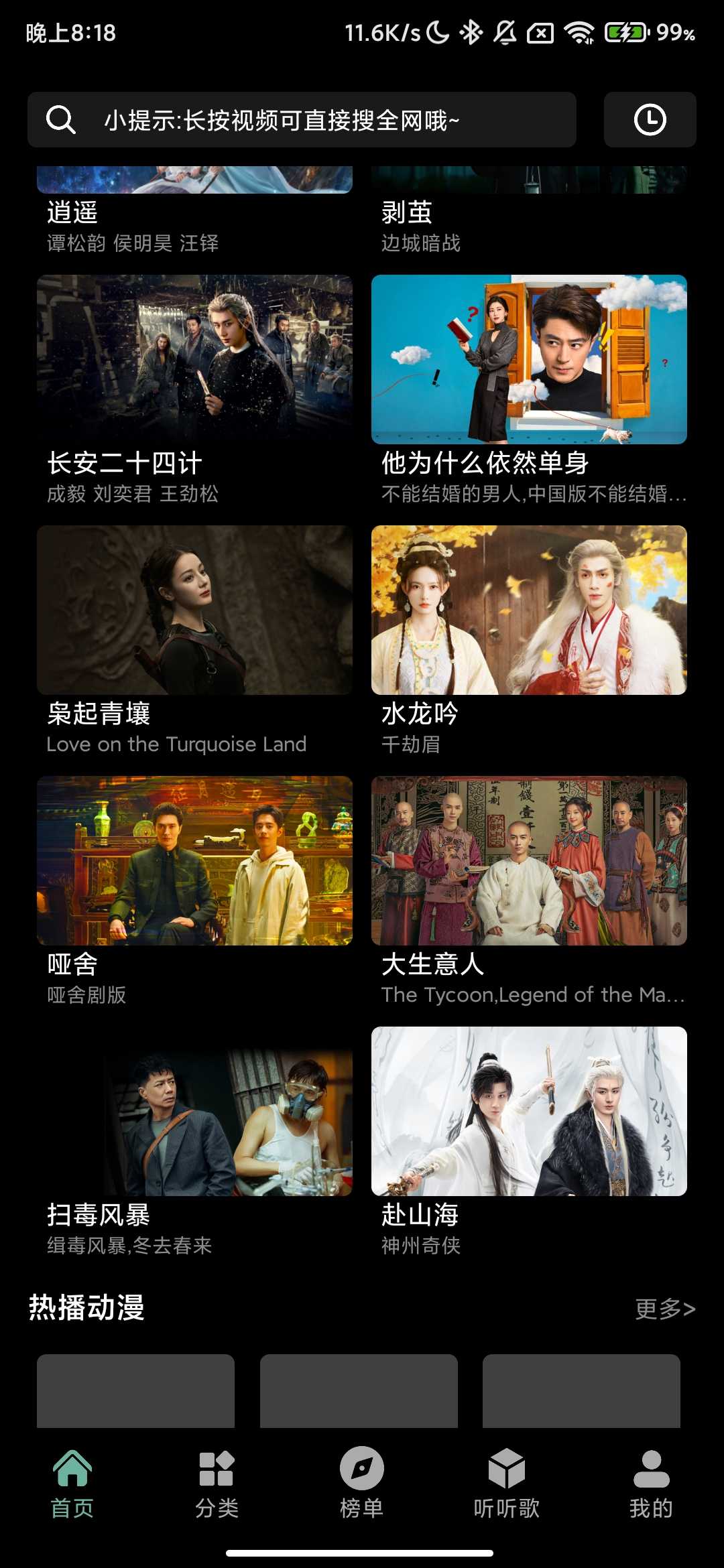The width and height of the screenshot is (724, 1568).
Task: Open the drama 剥茧
Action: [x=528, y=213]
